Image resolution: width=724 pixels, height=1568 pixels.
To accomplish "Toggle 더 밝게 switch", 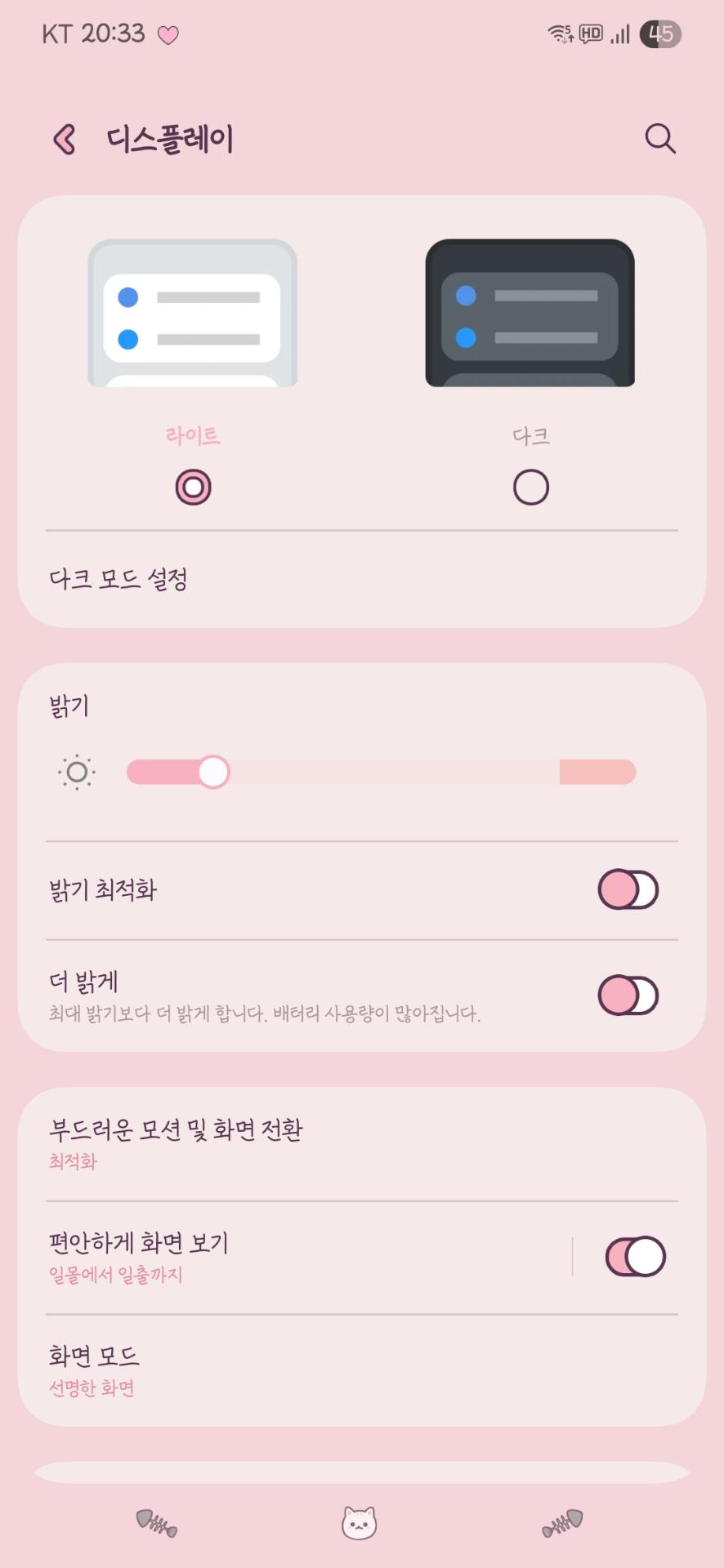I will click(x=628, y=996).
